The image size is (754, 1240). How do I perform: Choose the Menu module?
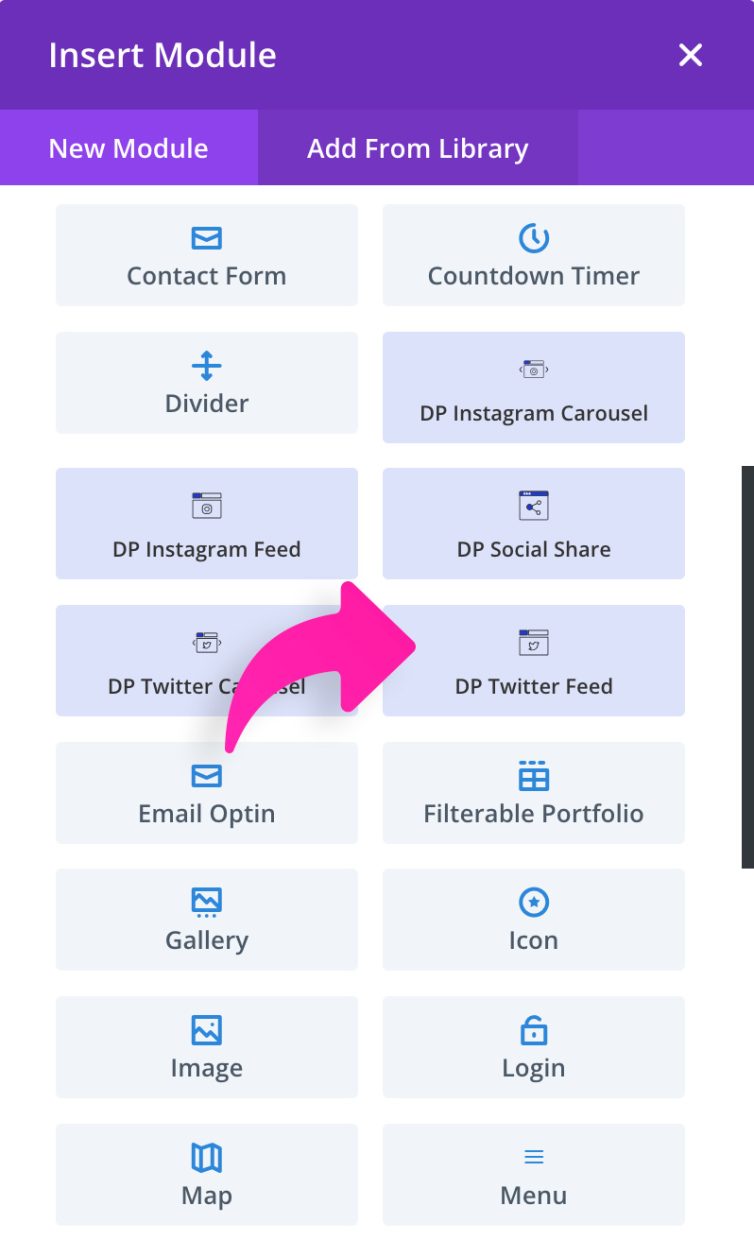click(x=533, y=1175)
